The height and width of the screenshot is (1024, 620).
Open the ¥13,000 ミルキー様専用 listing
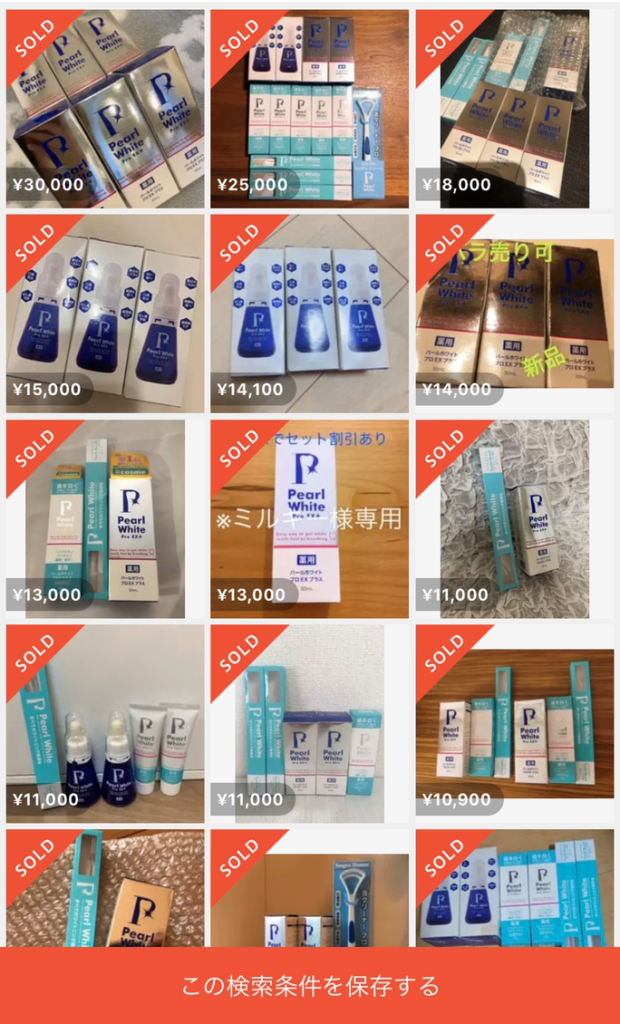(309, 518)
